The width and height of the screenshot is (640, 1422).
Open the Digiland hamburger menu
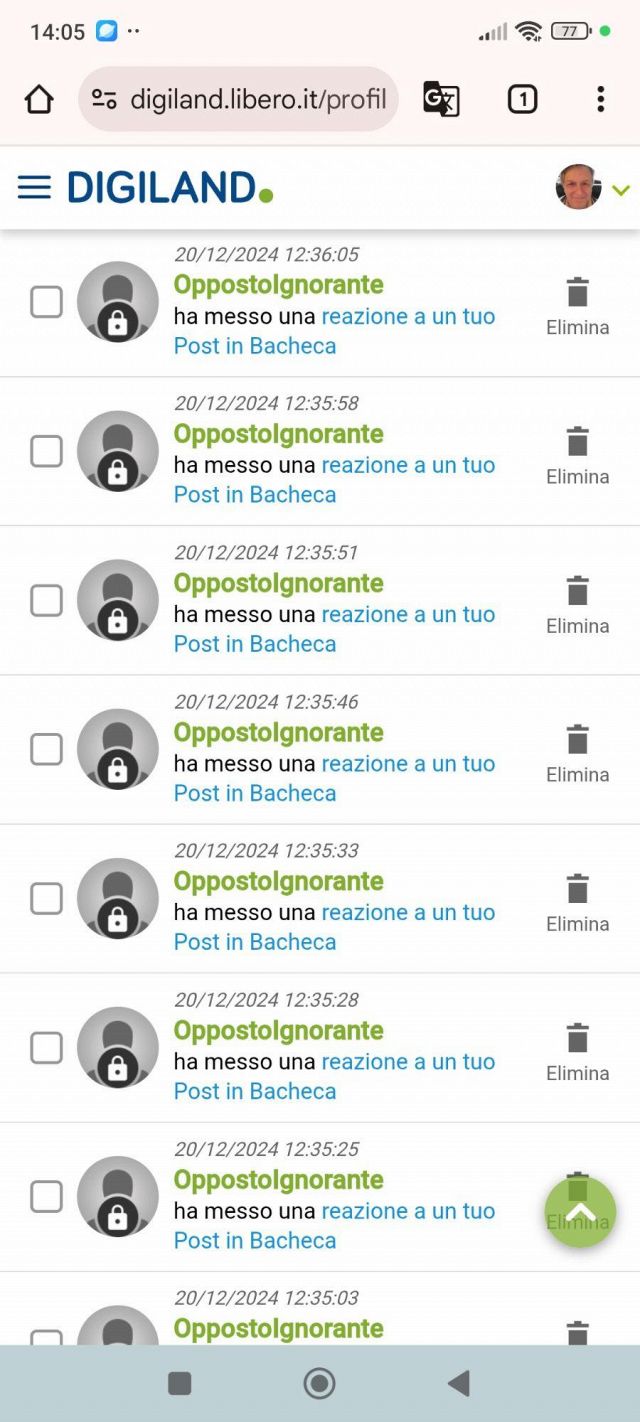[x=34, y=187]
